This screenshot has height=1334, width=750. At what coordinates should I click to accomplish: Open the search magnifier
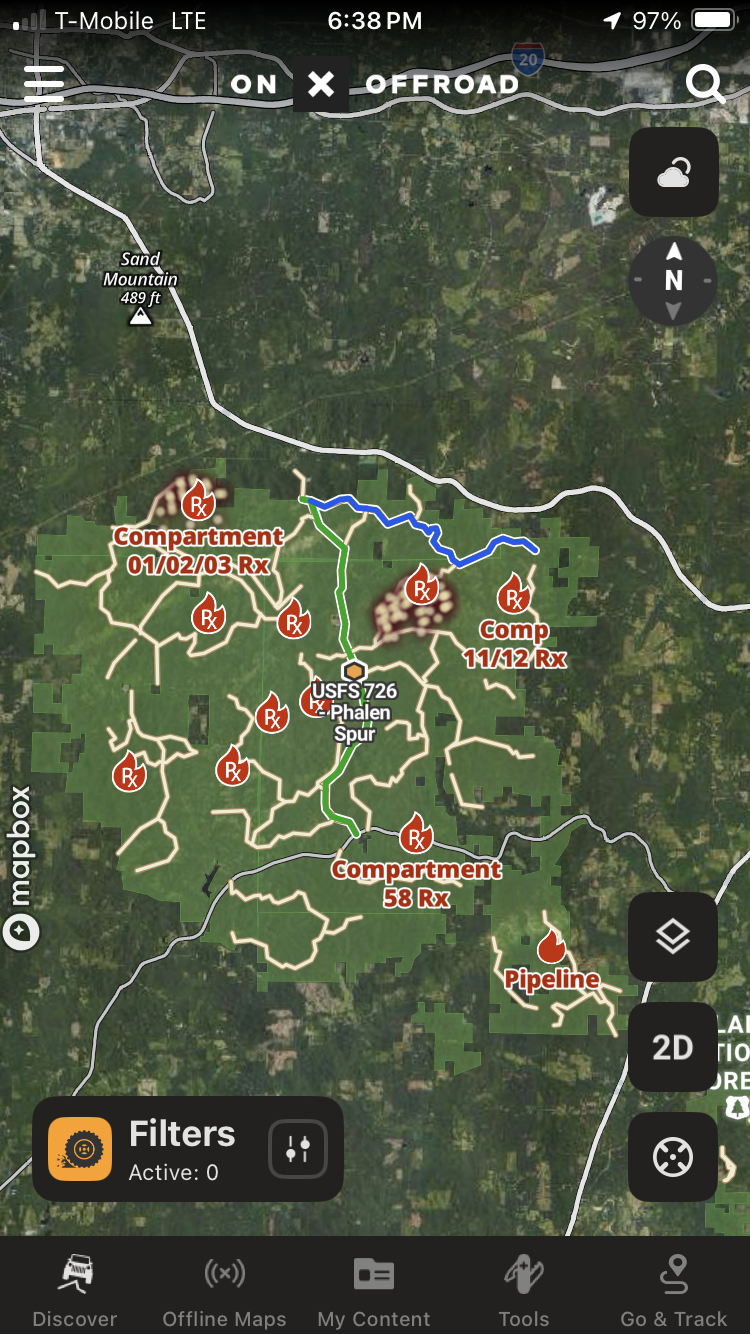tap(705, 85)
